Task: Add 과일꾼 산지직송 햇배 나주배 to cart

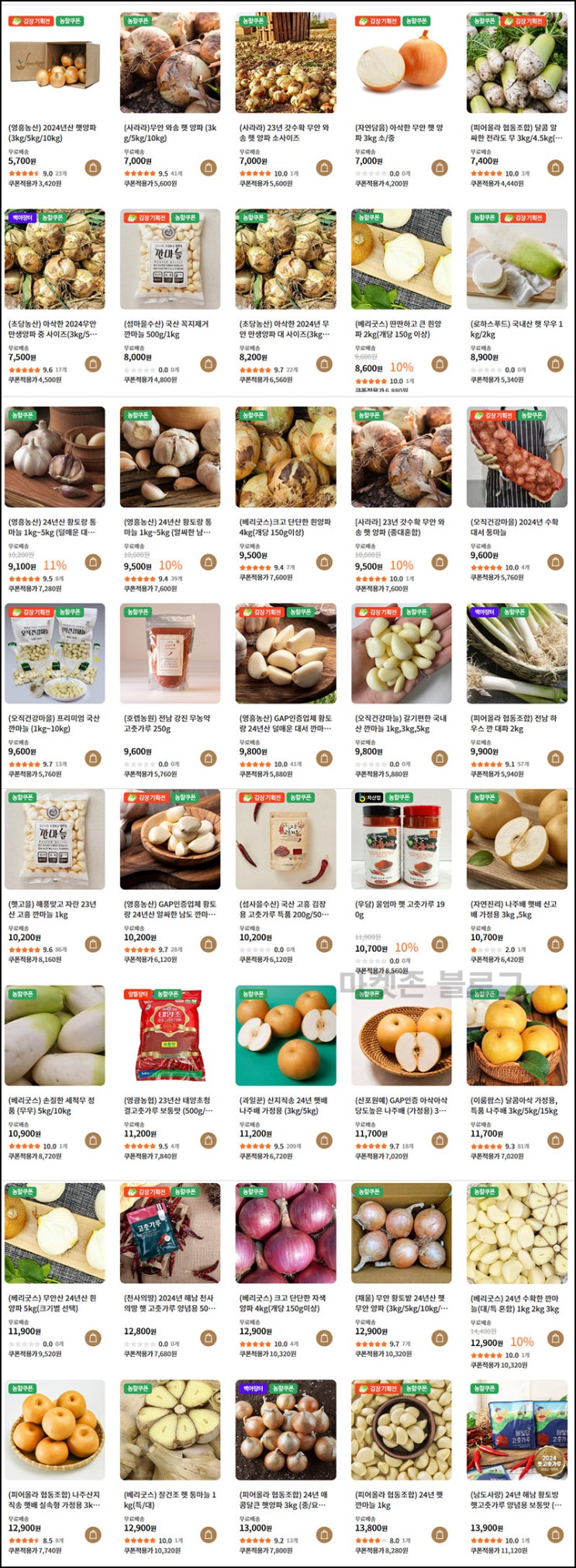Action: point(324,1141)
